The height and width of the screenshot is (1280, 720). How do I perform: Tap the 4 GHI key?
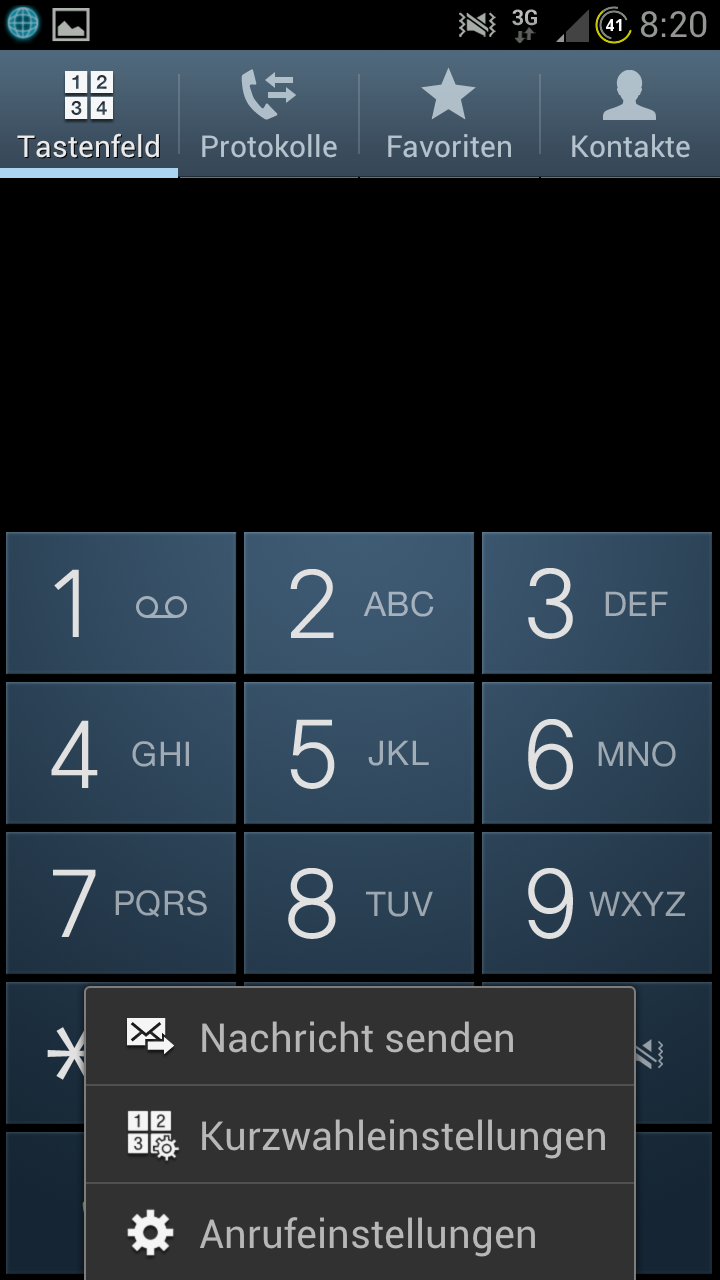pos(121,753)
